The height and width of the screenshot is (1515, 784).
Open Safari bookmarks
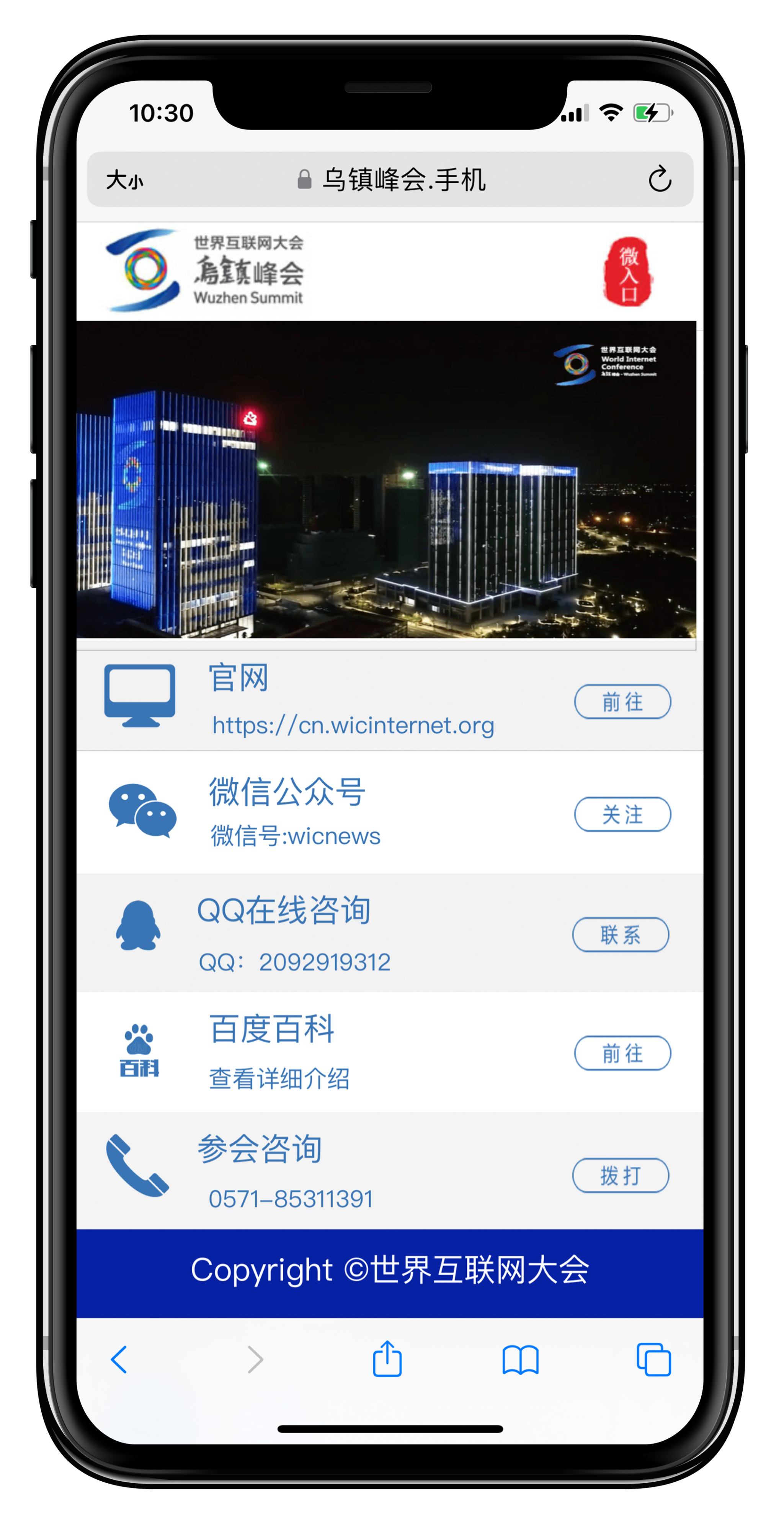click(x=520, y=1360)
